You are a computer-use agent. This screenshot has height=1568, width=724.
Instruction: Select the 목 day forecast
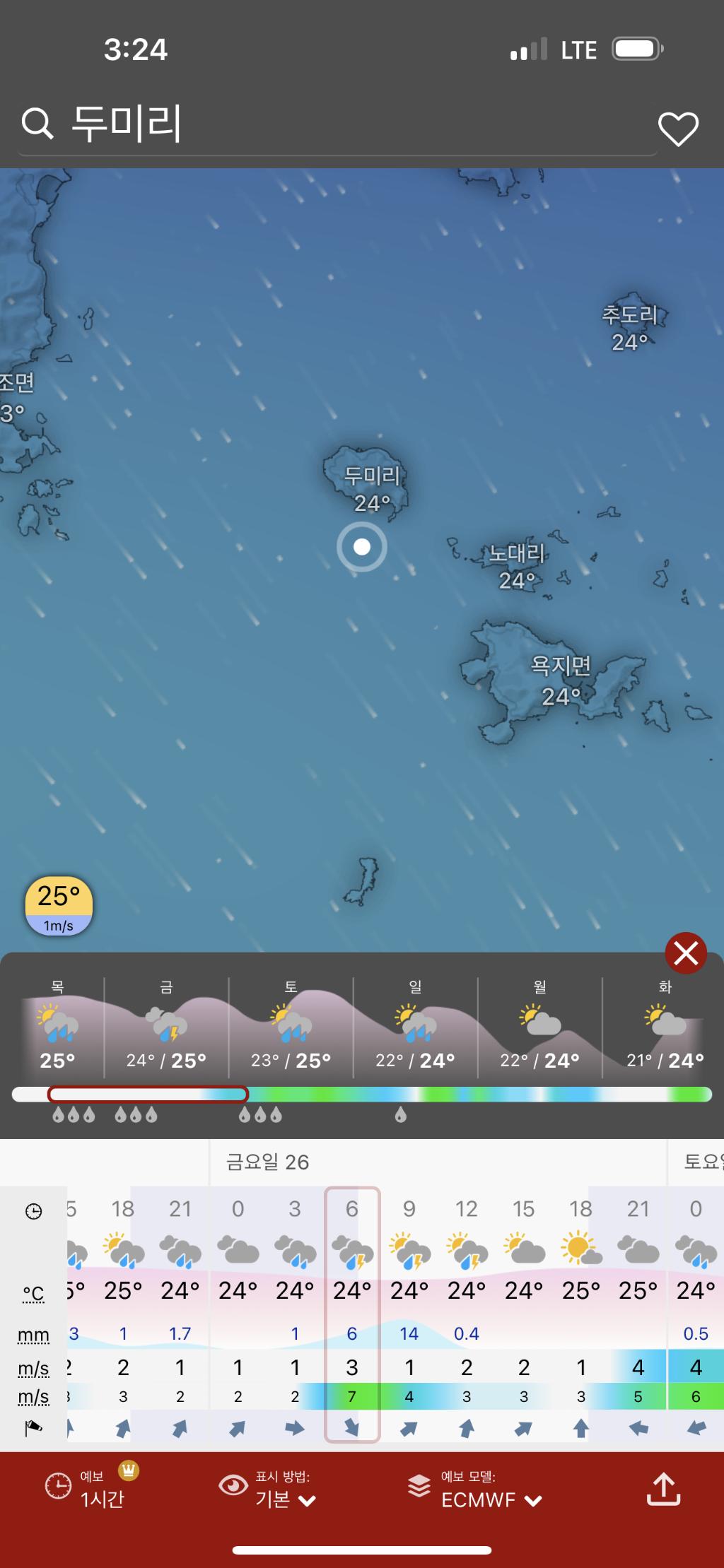tap(58, 1027)
